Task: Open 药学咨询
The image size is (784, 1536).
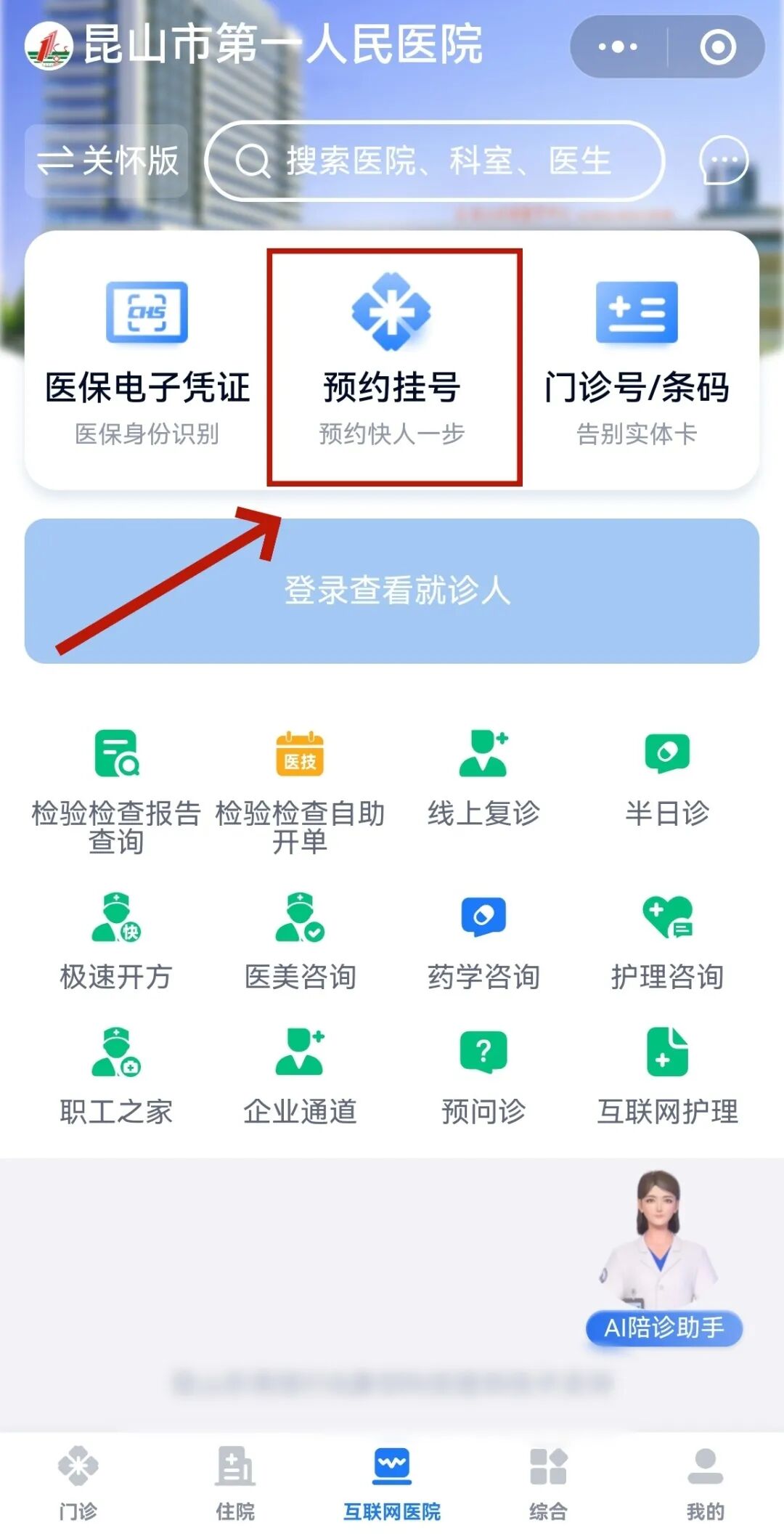Action: pos(483,940)
